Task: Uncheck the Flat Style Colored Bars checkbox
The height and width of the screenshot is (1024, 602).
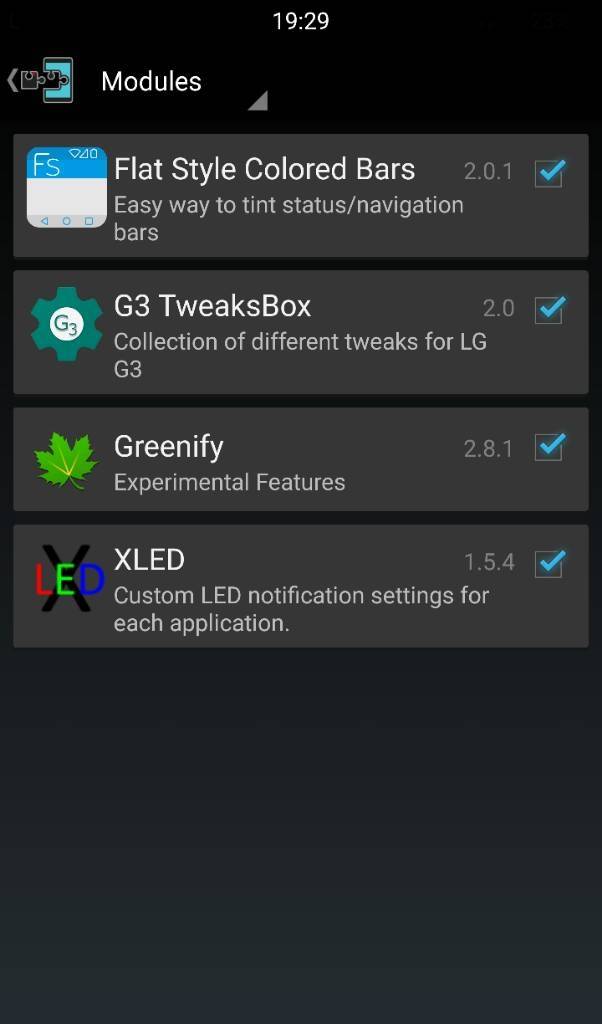Action: (549, 172)
